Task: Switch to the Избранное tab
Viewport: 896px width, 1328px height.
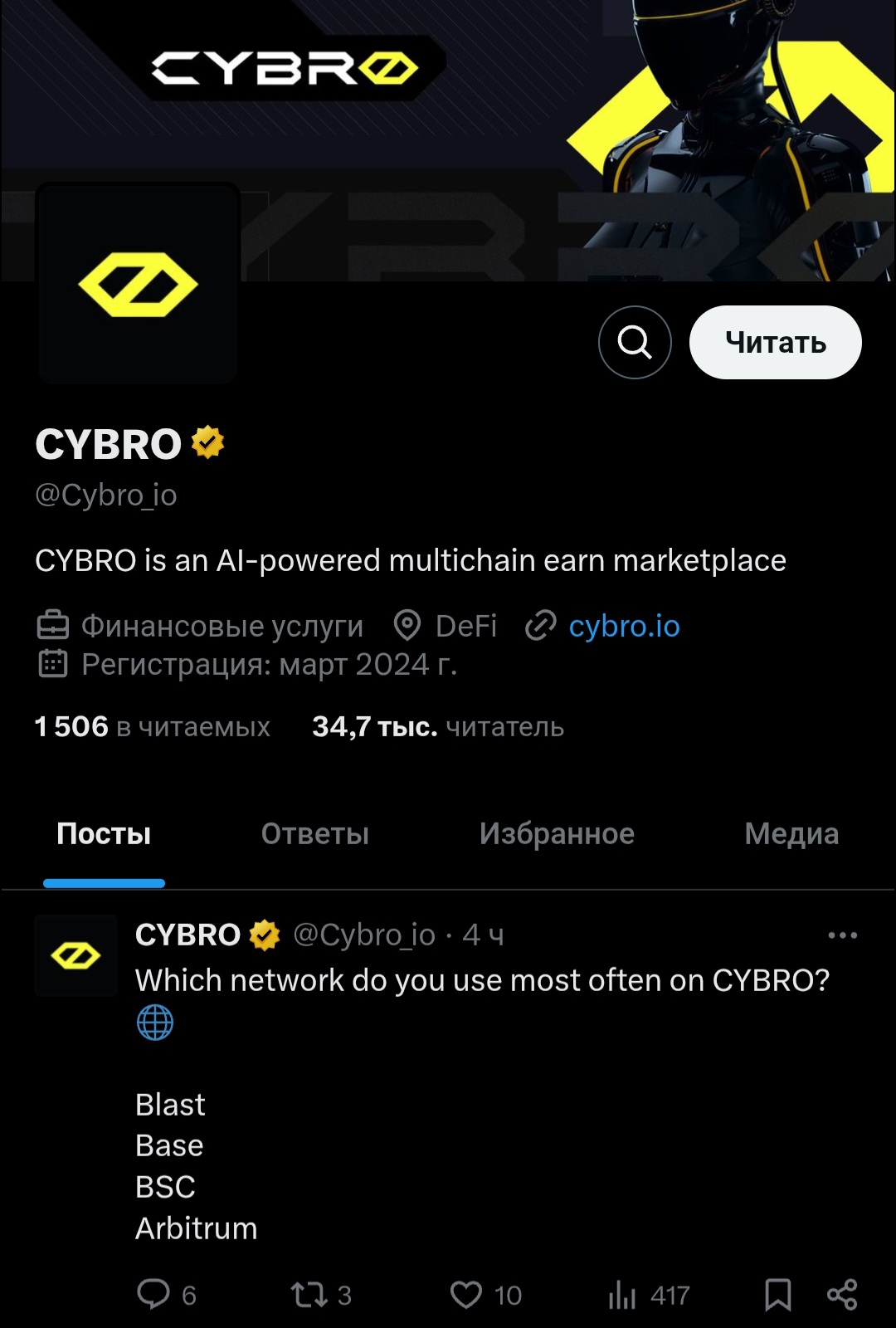Action: (557, 833)
